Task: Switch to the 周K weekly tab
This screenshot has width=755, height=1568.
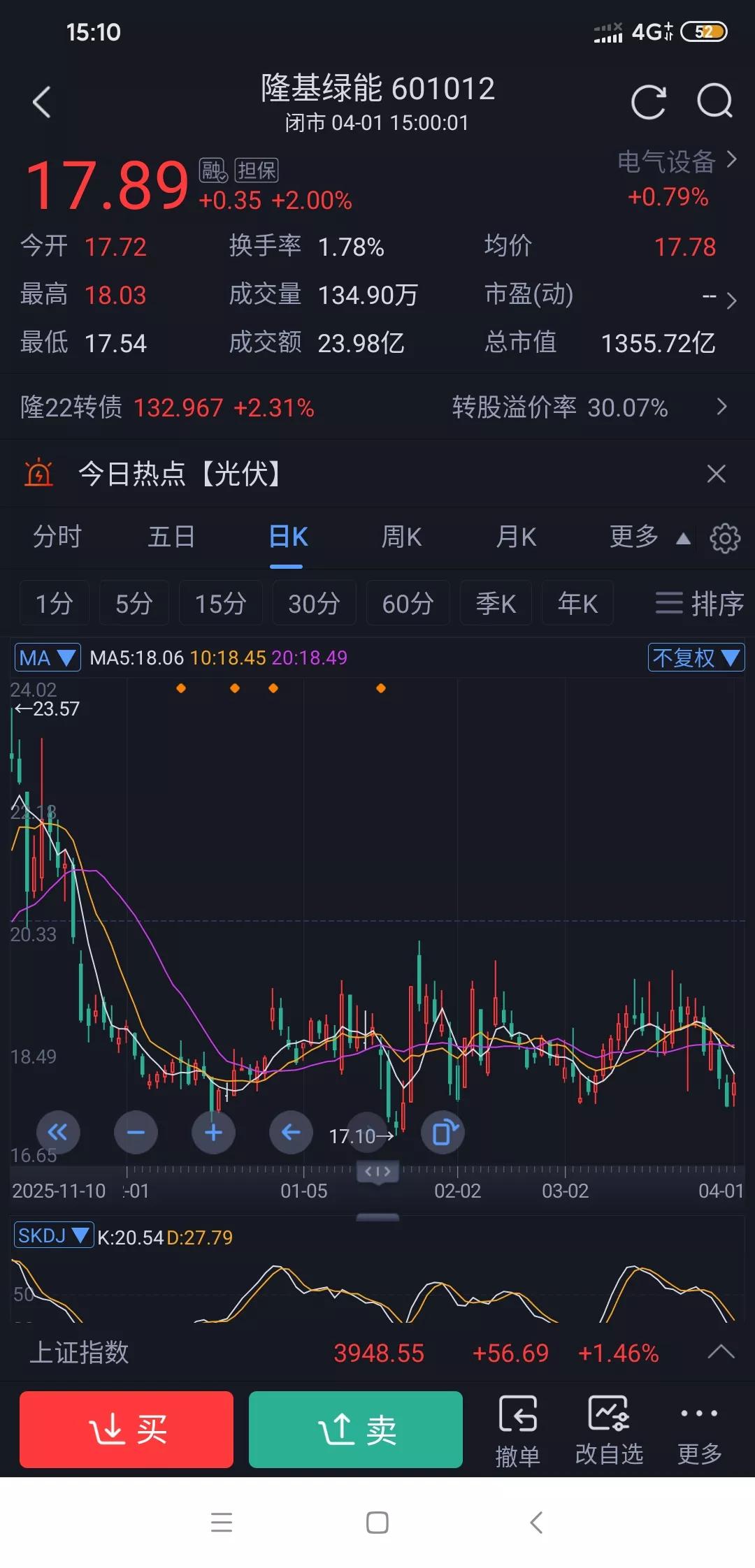Action: [401, 537]
